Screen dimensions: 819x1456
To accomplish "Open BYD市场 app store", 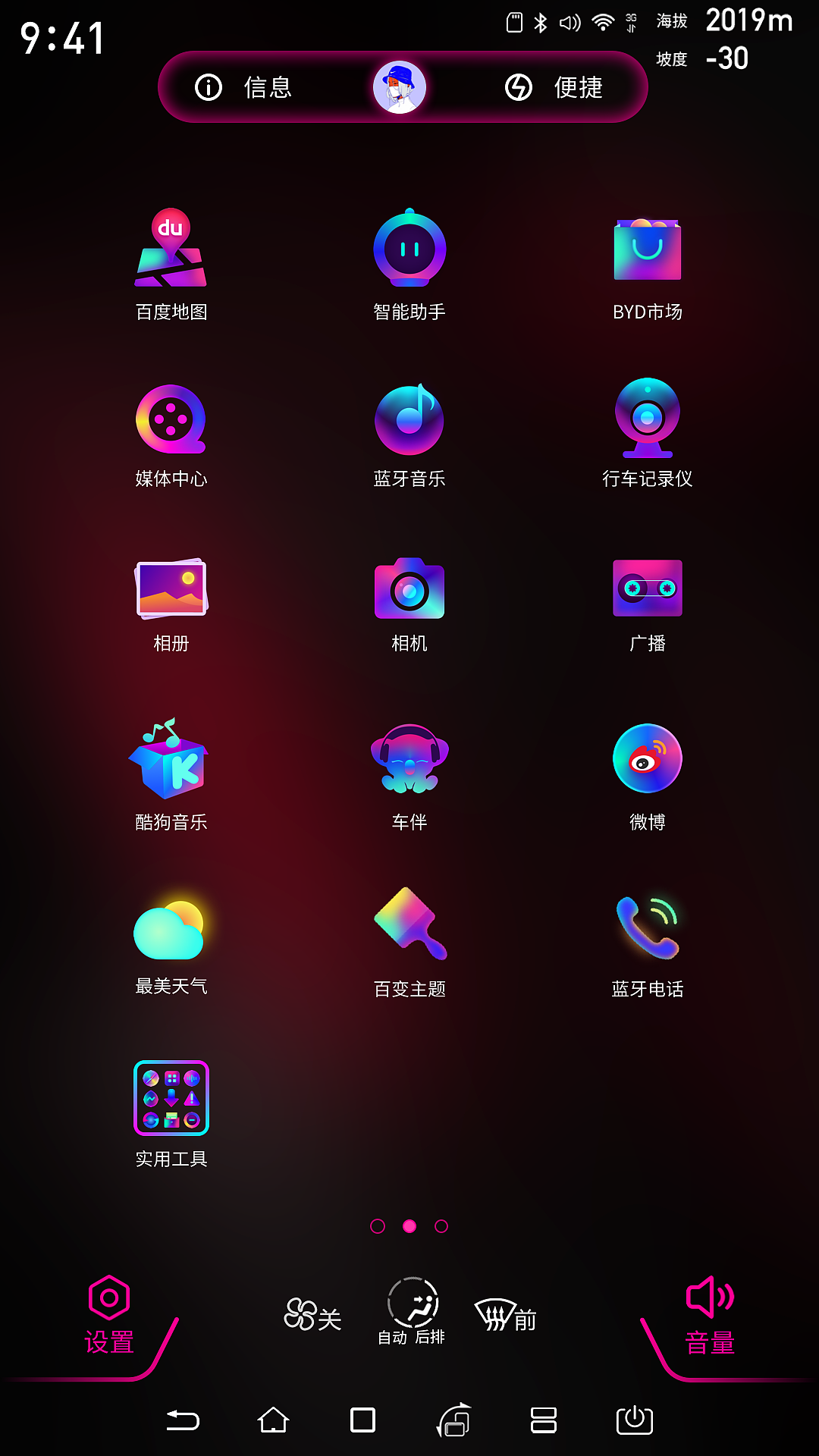I will 648,249.
